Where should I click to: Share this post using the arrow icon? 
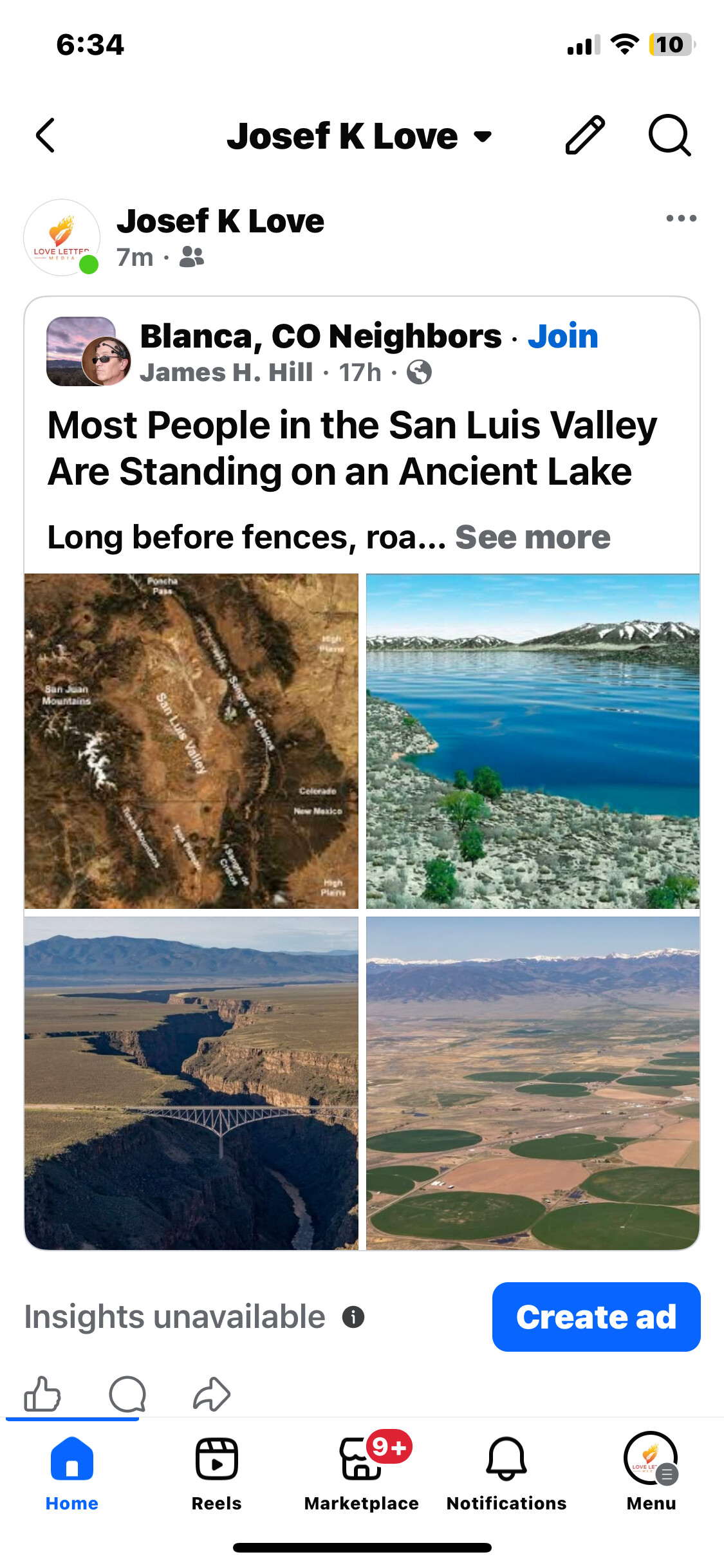pyautogui.click(x=212, y=1394)
